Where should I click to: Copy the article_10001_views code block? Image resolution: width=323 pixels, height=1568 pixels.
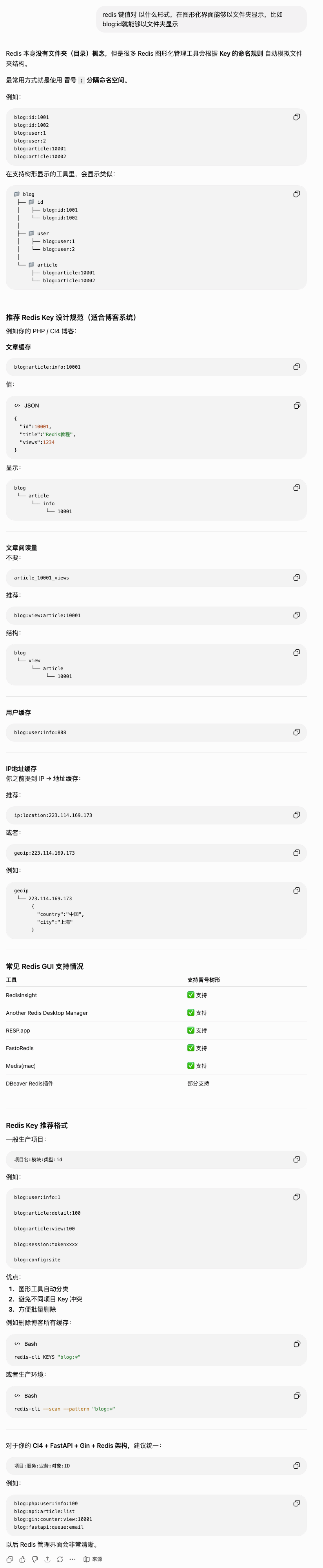[297, 577]
